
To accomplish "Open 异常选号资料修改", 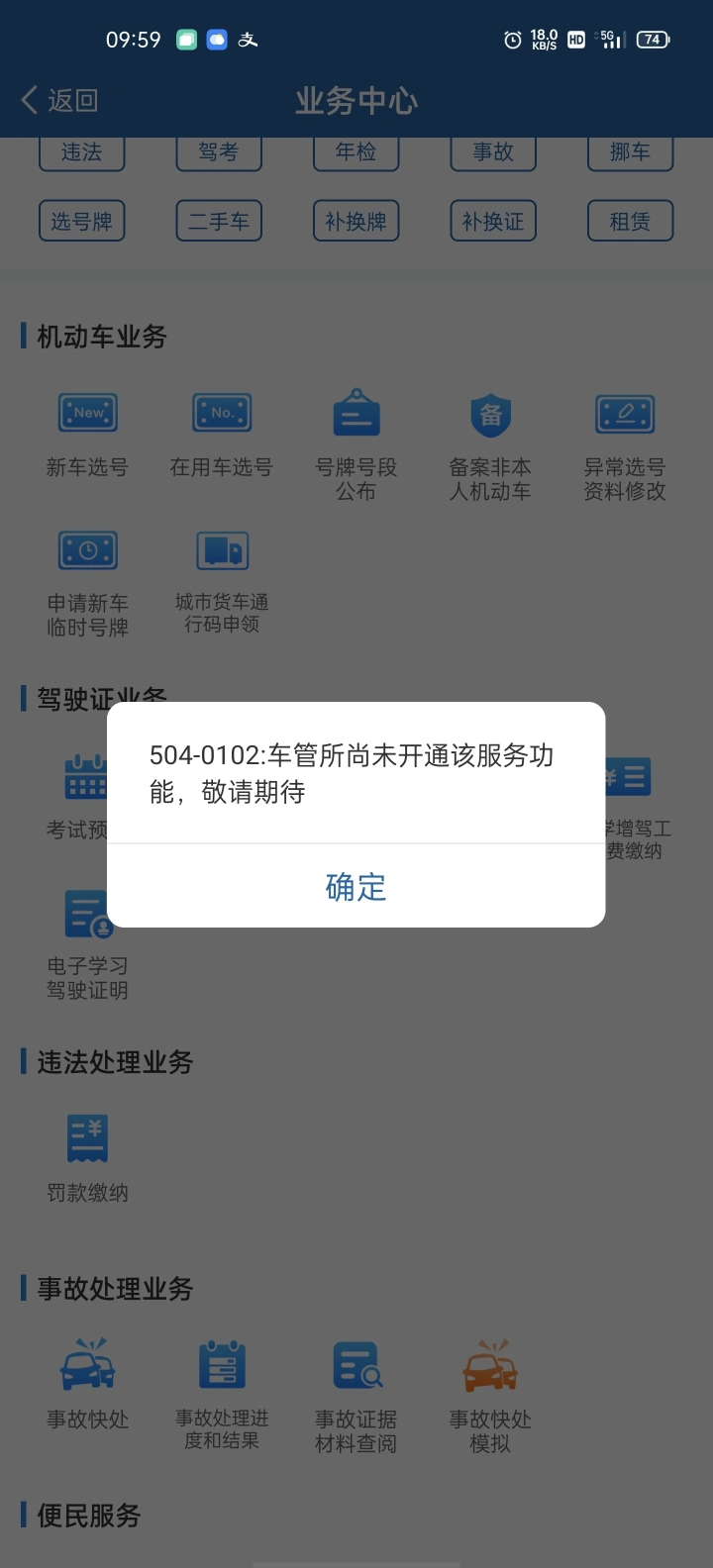I will 625,445.
